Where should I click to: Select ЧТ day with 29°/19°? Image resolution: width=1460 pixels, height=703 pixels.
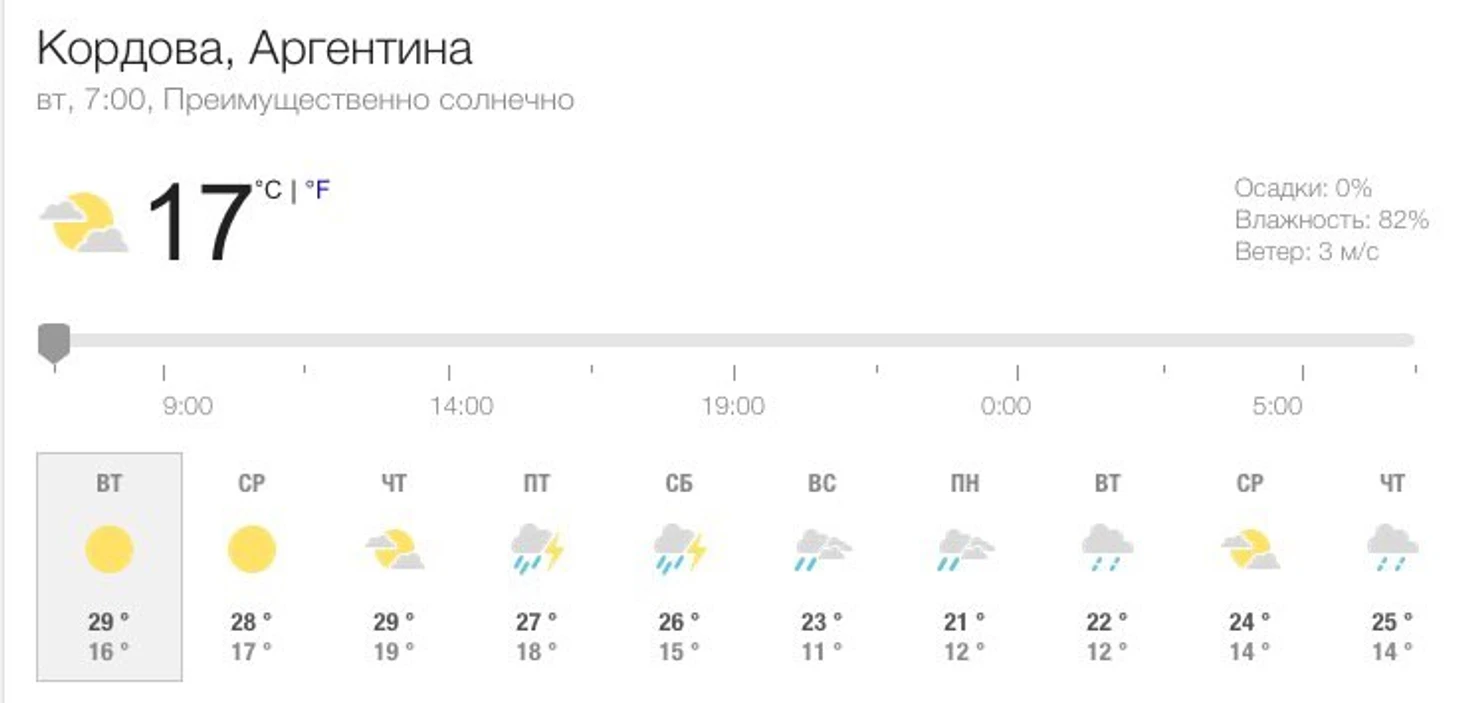[x=394, y=566]
